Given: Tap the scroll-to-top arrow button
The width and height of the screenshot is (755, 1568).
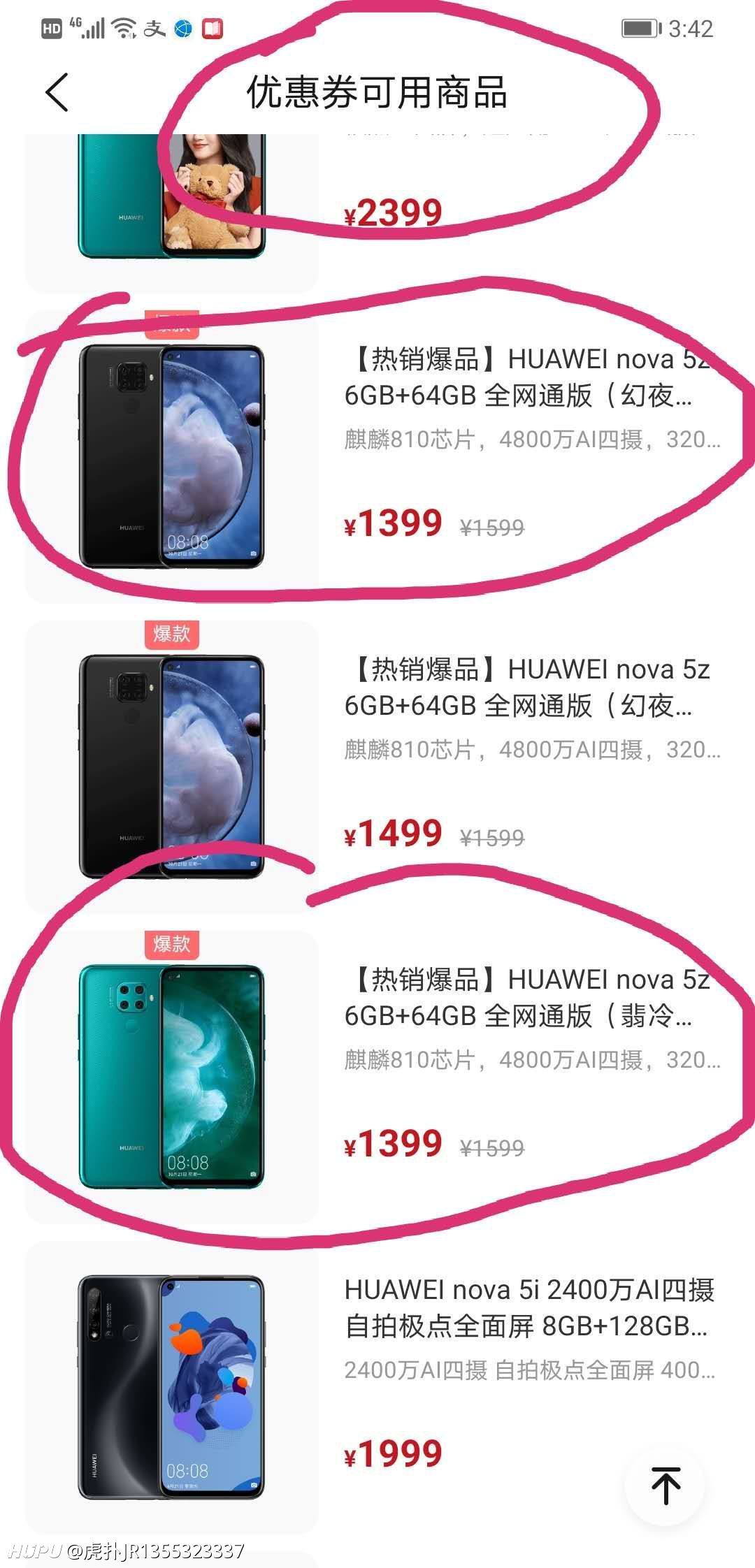Looking at the screenshot, I should 665,1485.
